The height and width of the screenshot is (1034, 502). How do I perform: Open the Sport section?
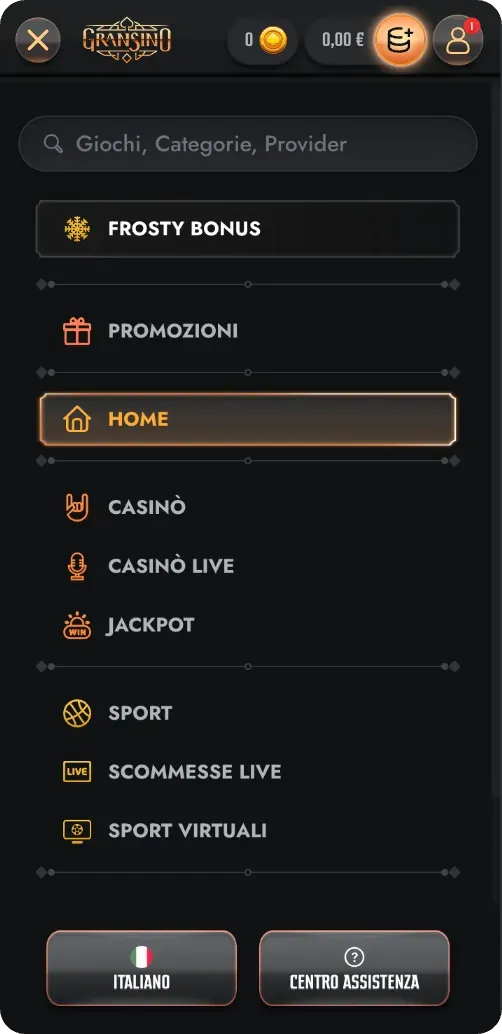(248, 713)
